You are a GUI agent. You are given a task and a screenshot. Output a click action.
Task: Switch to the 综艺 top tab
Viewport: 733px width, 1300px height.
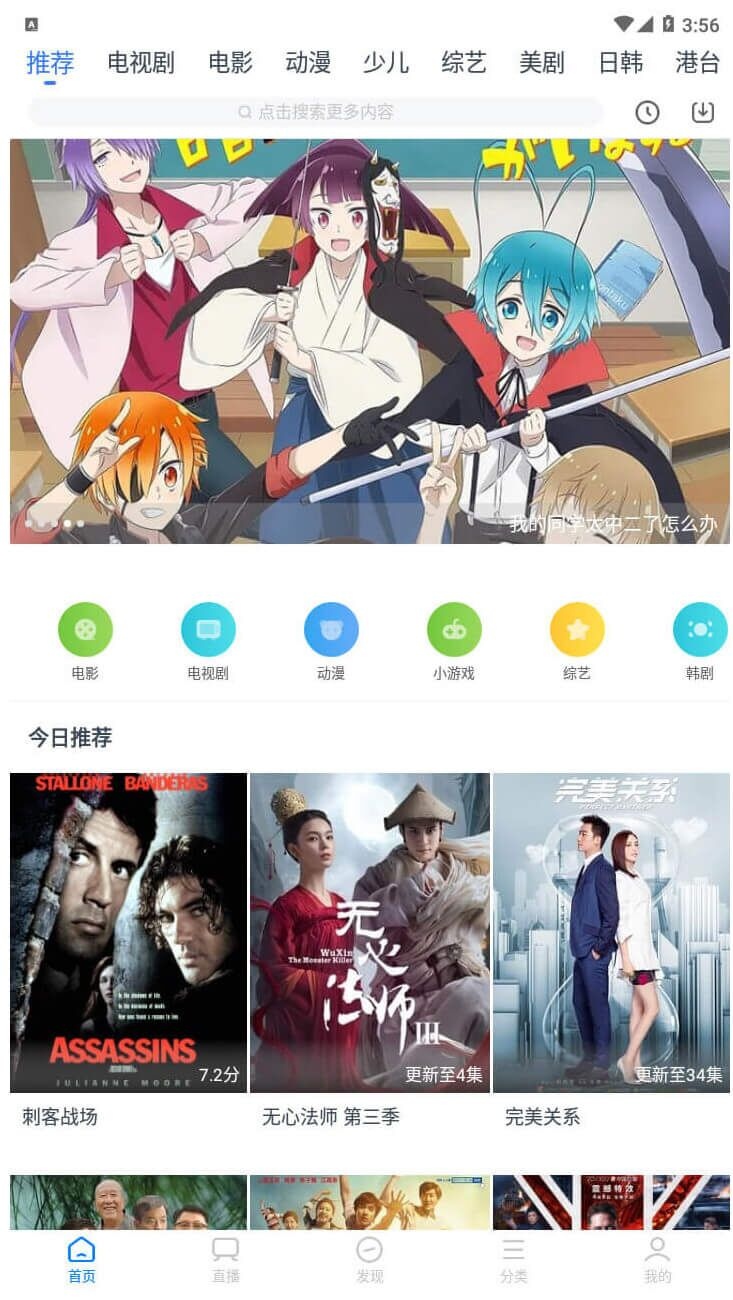pos(464,63)
